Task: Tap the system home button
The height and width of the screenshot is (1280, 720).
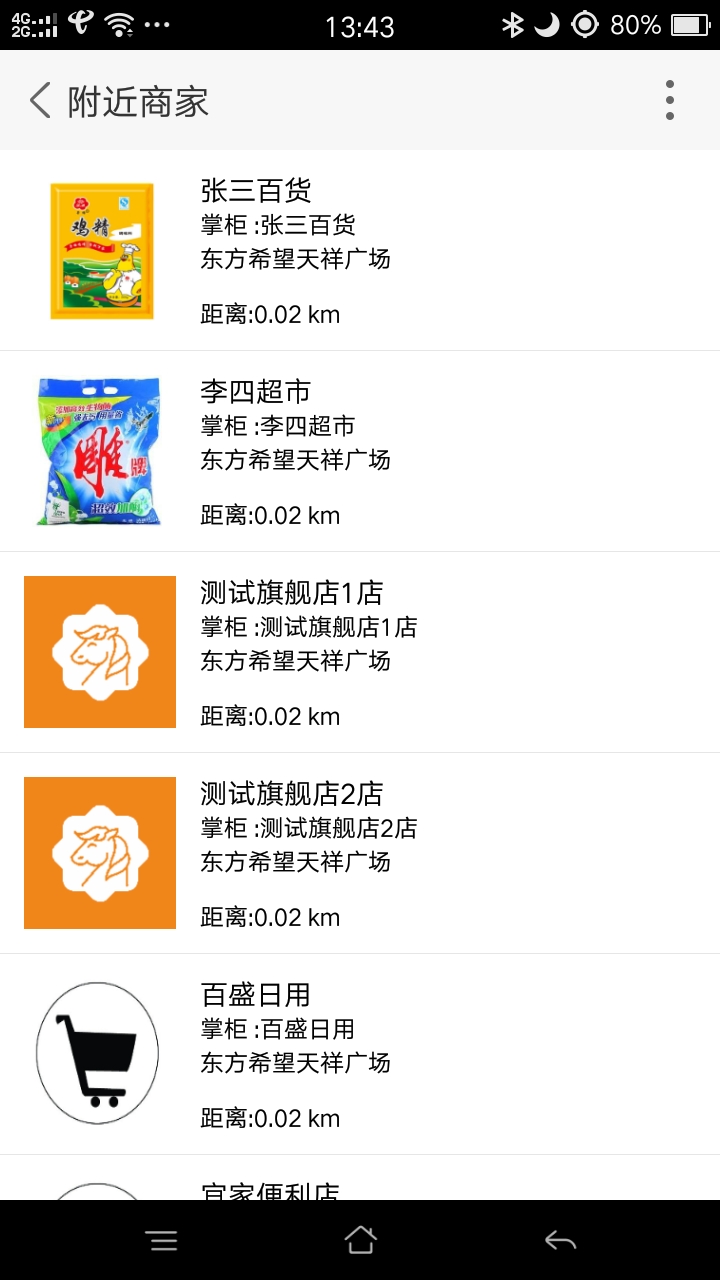Action: [x=360, y=1240]
